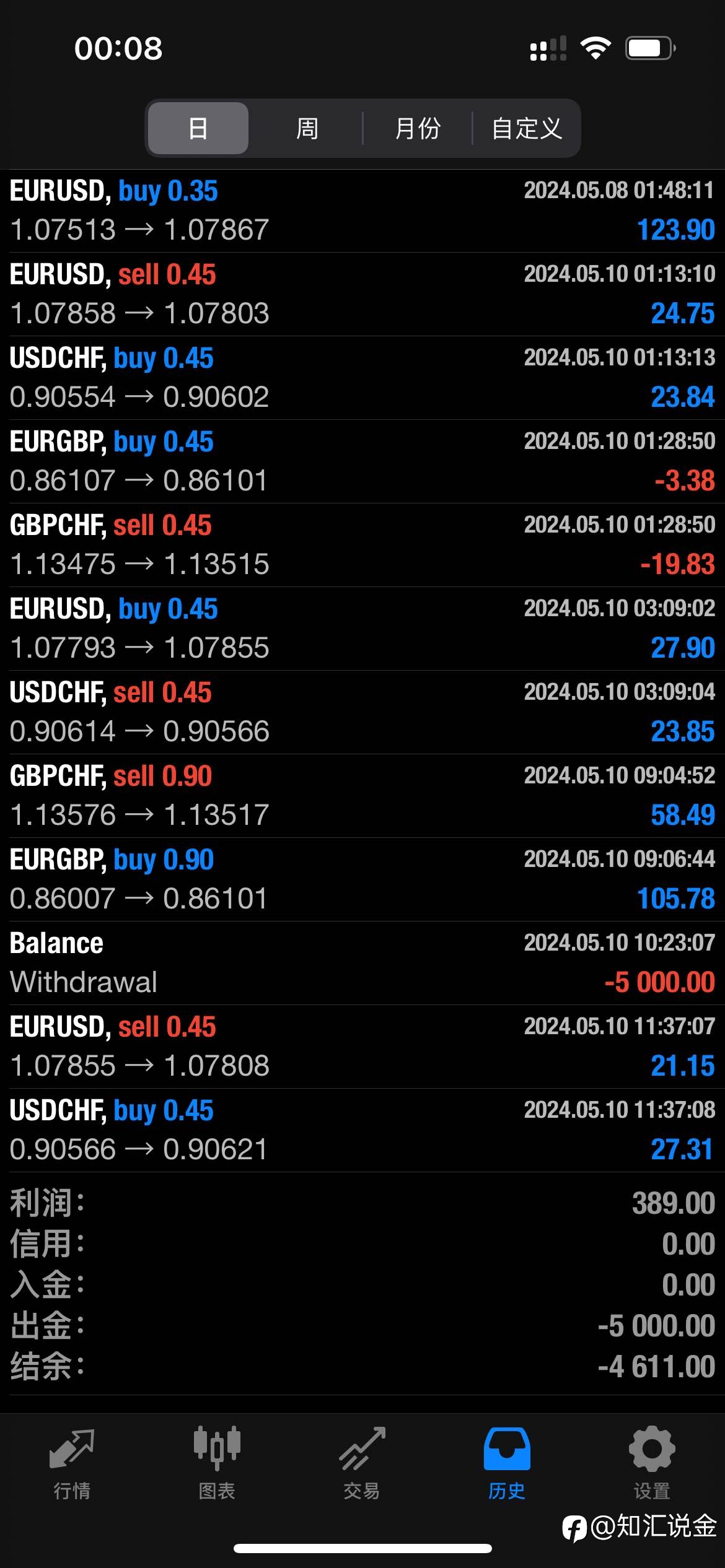Open the 历史 history tab
The height and width of the screenshot is (1568, 725).
(507, 1464)
